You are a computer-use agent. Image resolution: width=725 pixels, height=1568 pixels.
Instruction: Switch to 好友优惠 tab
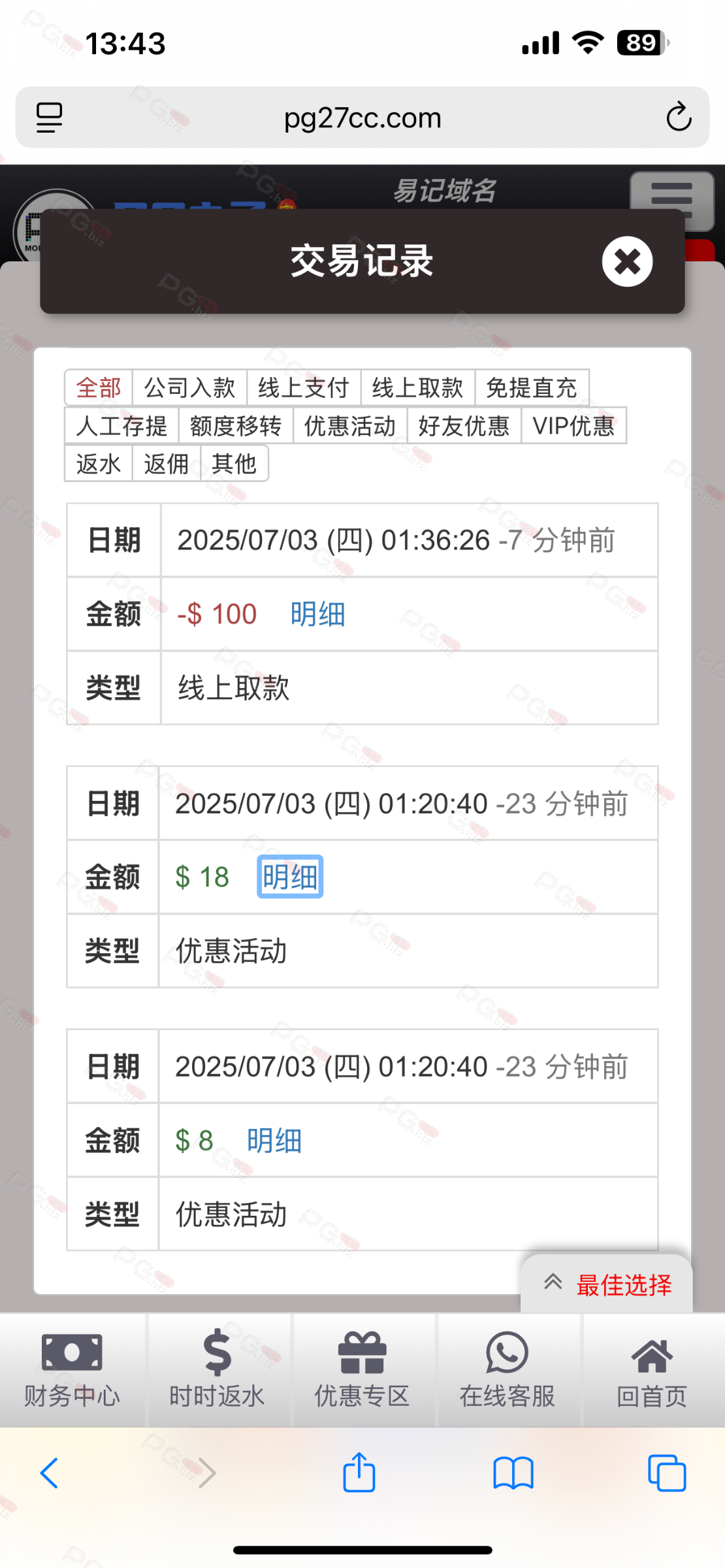[464, 426]
